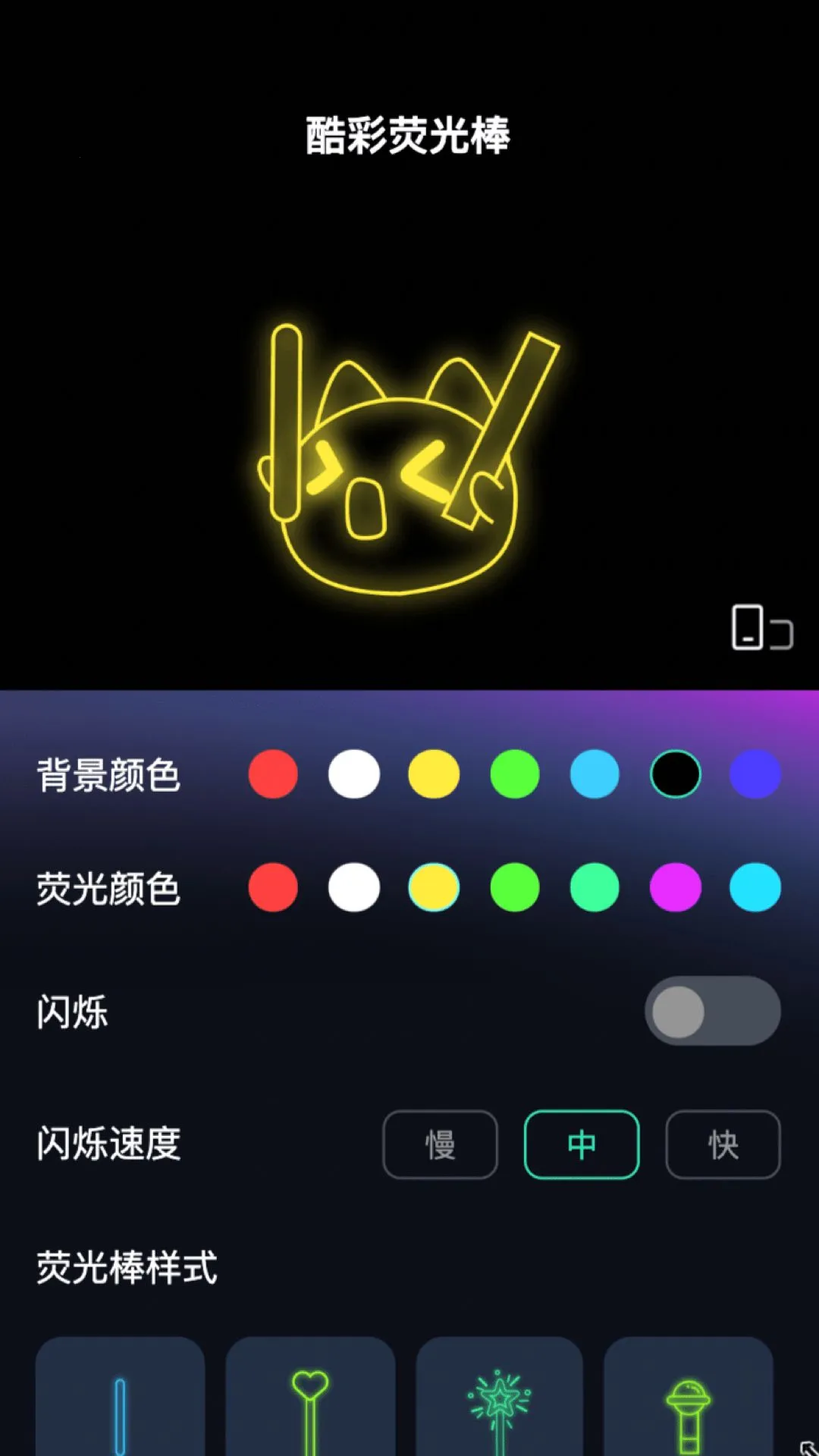Select the cyan glow color
The height and width of the screenshot is (1456, 819).
tap(755, 888)
